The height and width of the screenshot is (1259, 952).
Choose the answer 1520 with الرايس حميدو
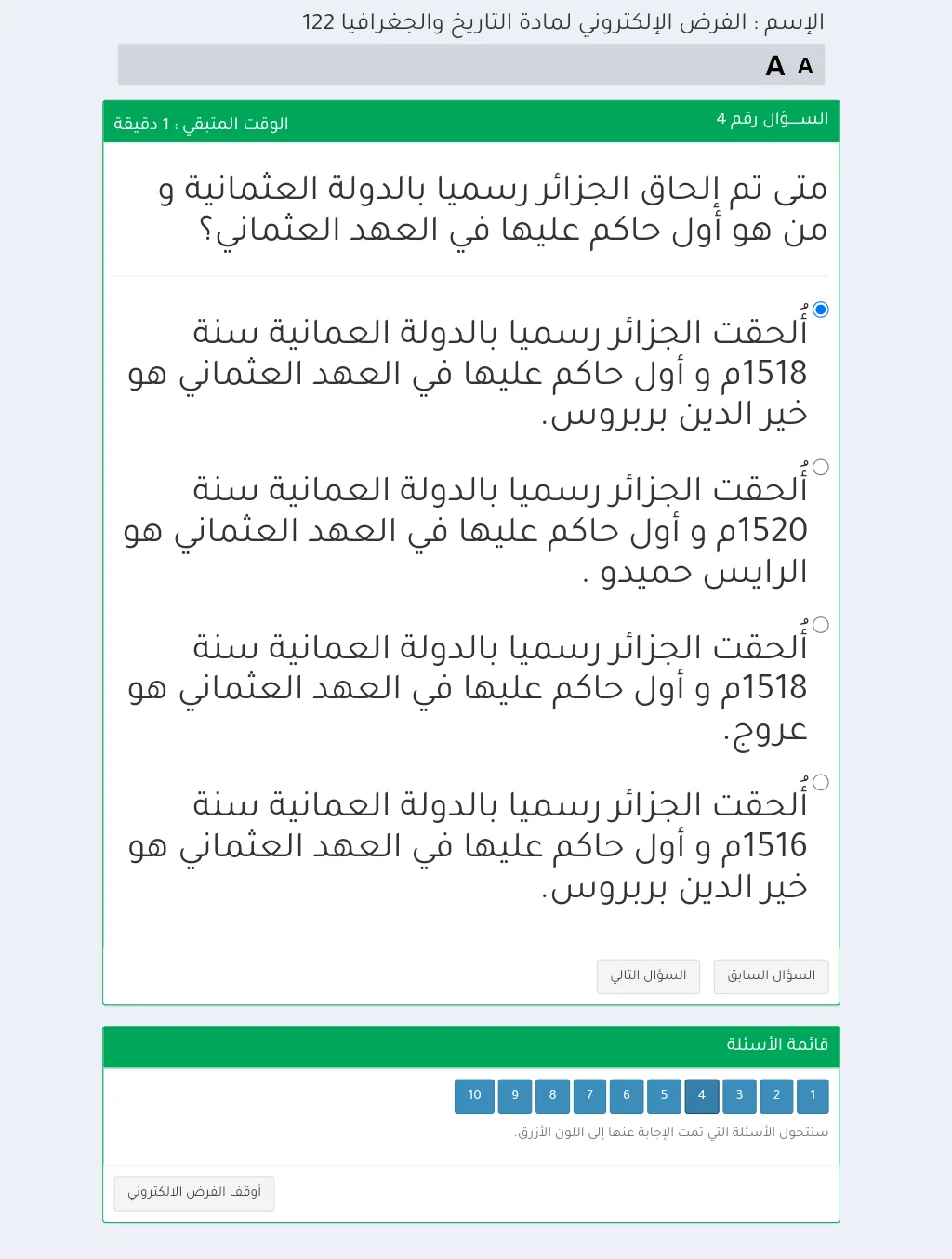[x=820, y=468]
